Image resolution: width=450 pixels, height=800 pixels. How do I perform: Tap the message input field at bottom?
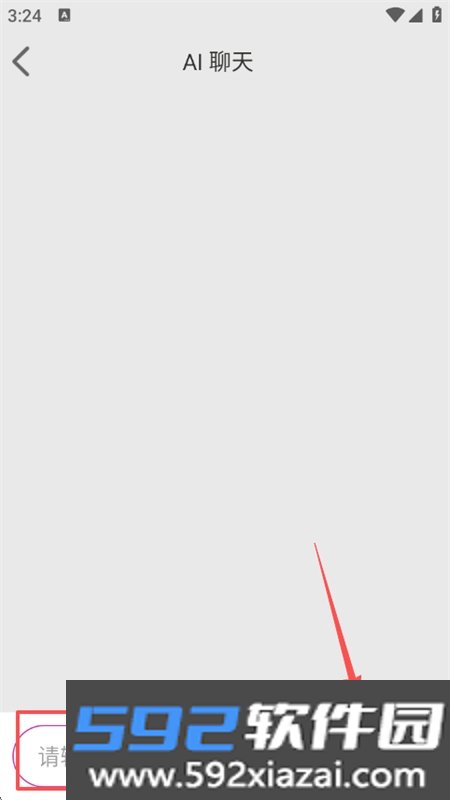(x=40, y=756)
